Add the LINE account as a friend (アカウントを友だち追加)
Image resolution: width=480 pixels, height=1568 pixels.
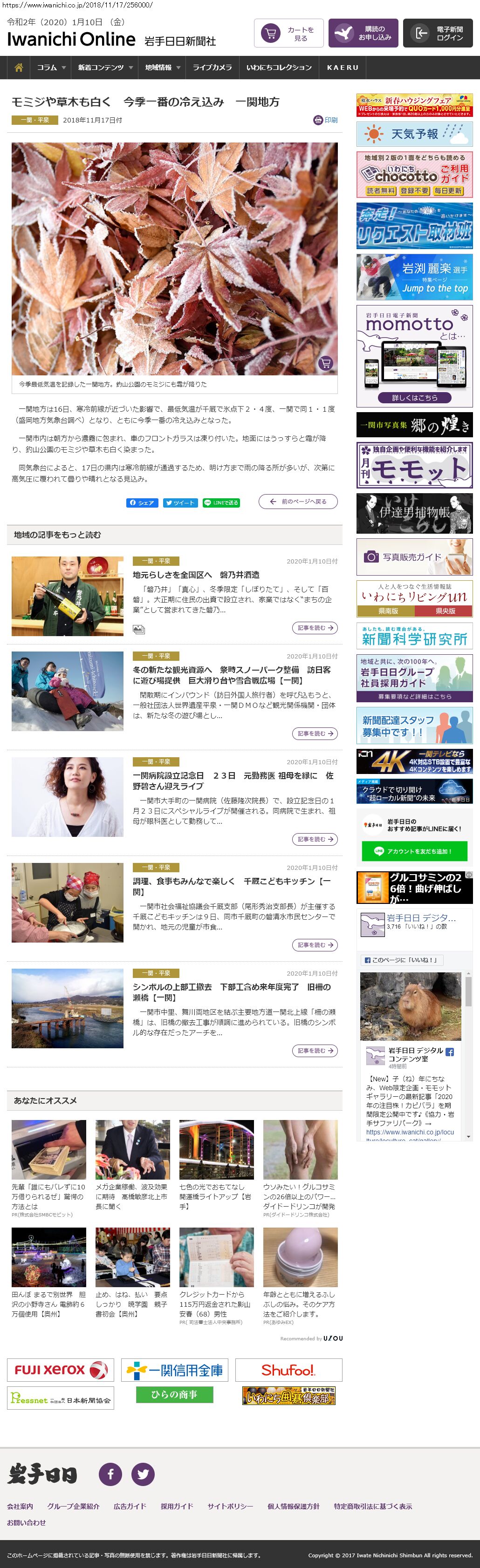(x=414, y=851)
